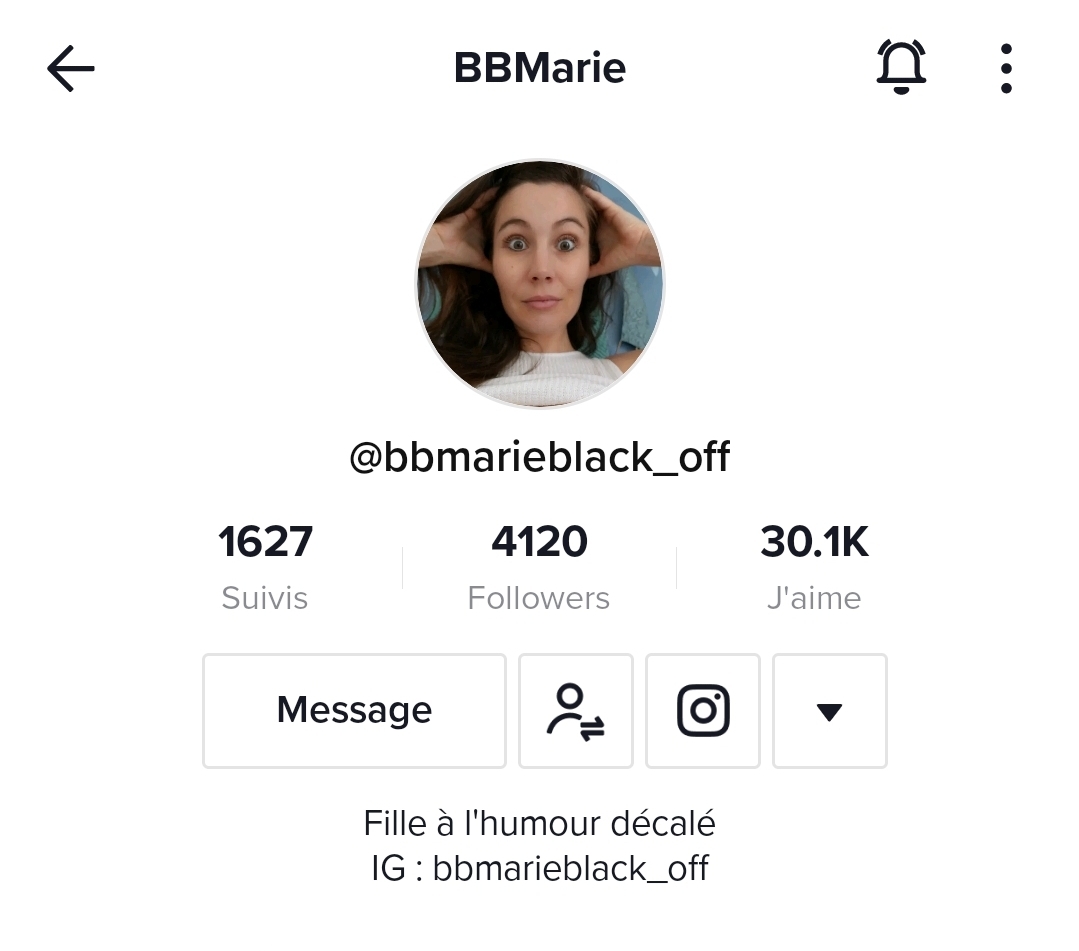View the 4120 Followers list
Screen dimensions: 1079x951
coord(539,566)
